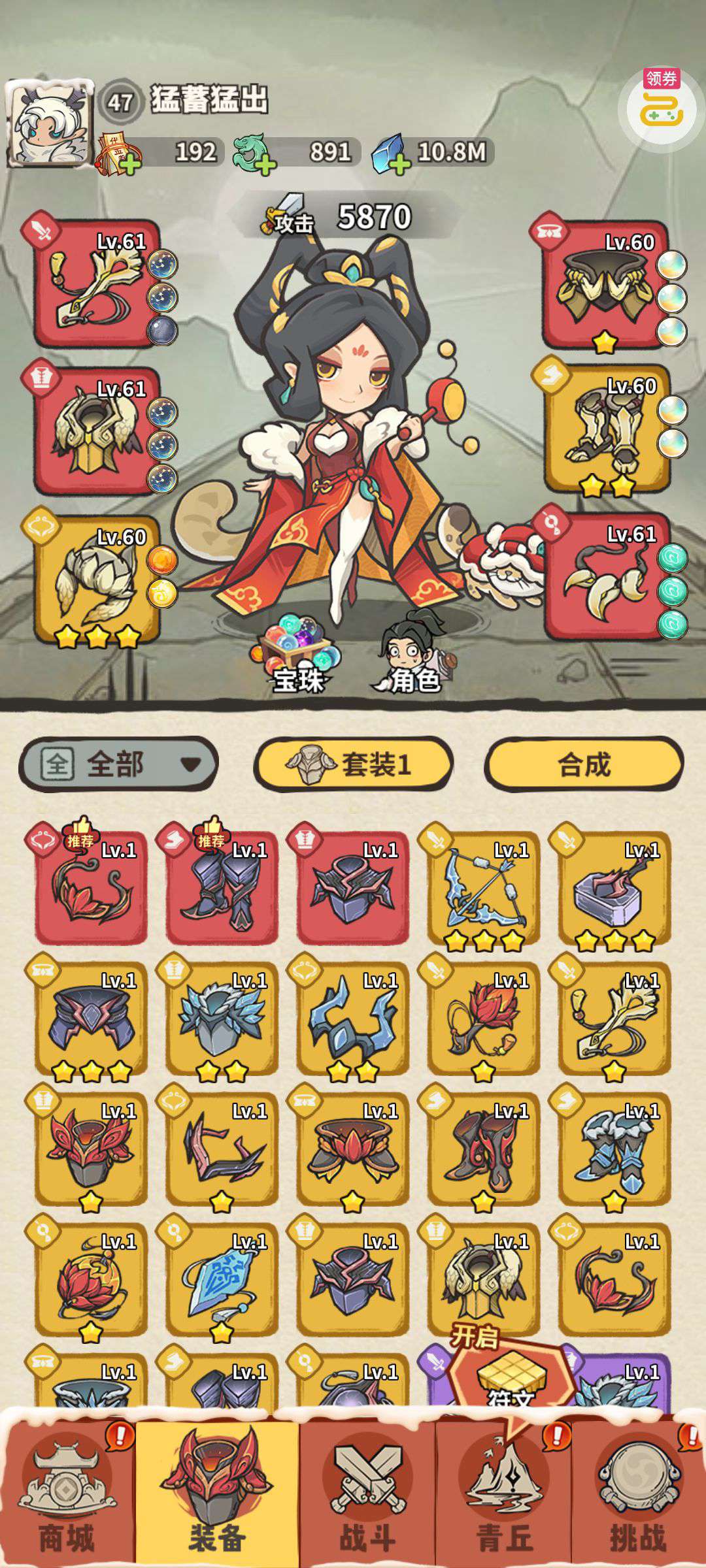Open the 角色 character menu
This screenshot has height=1568, width=706.
click(x=412, y=653)
